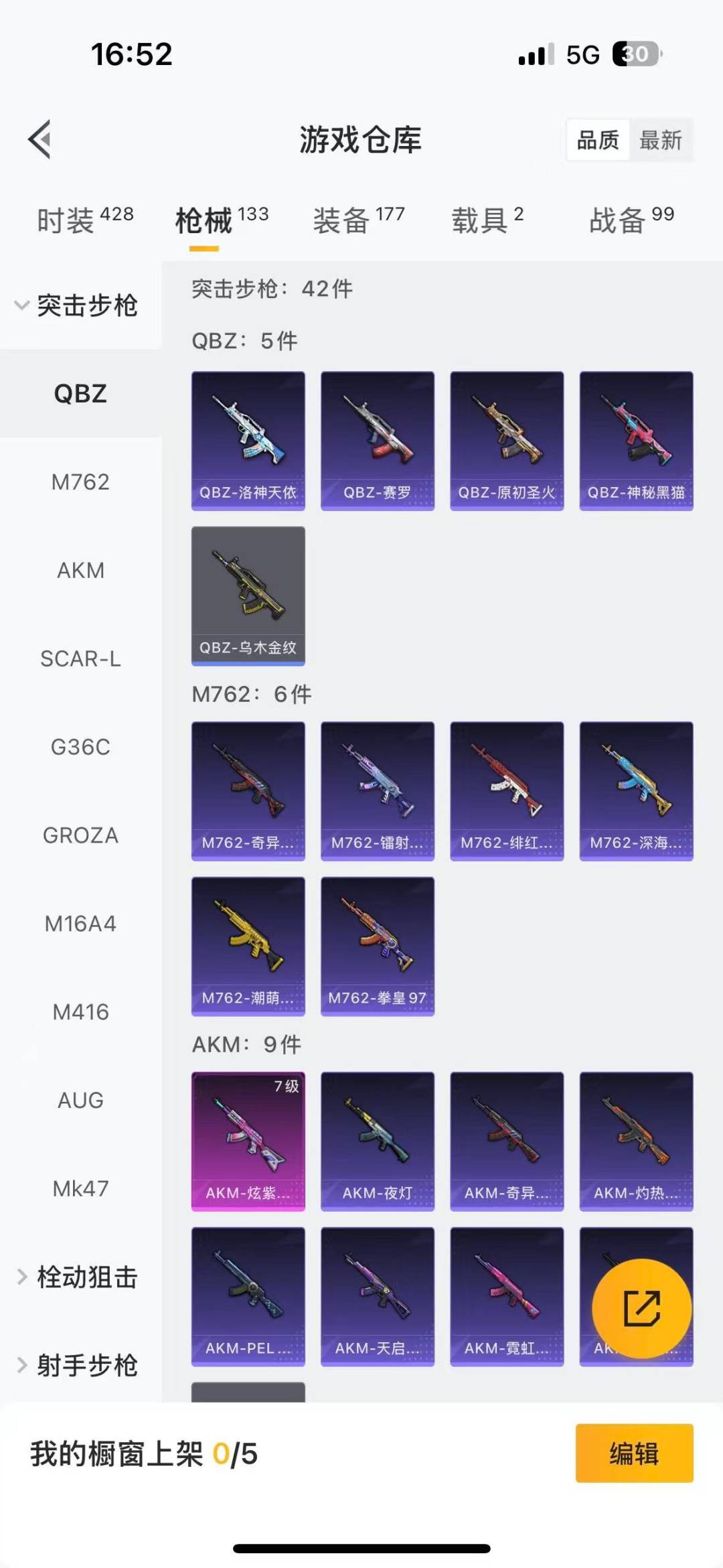Expand the 栓动狙击 category
The height and width of the screenshot is (1568, 723).
click(x=77, y=1277)
